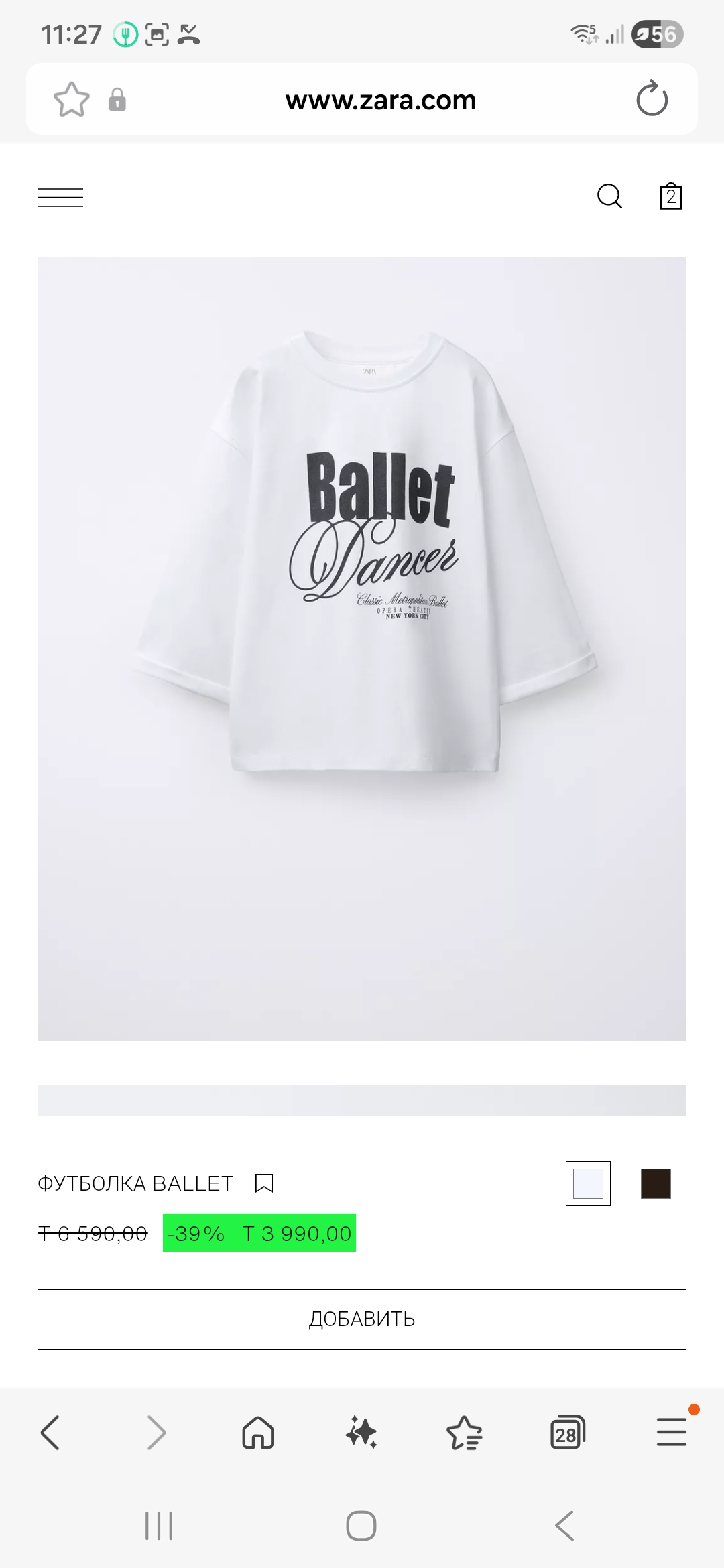Open the shopping bag with 2 items

tap(670, 197)
